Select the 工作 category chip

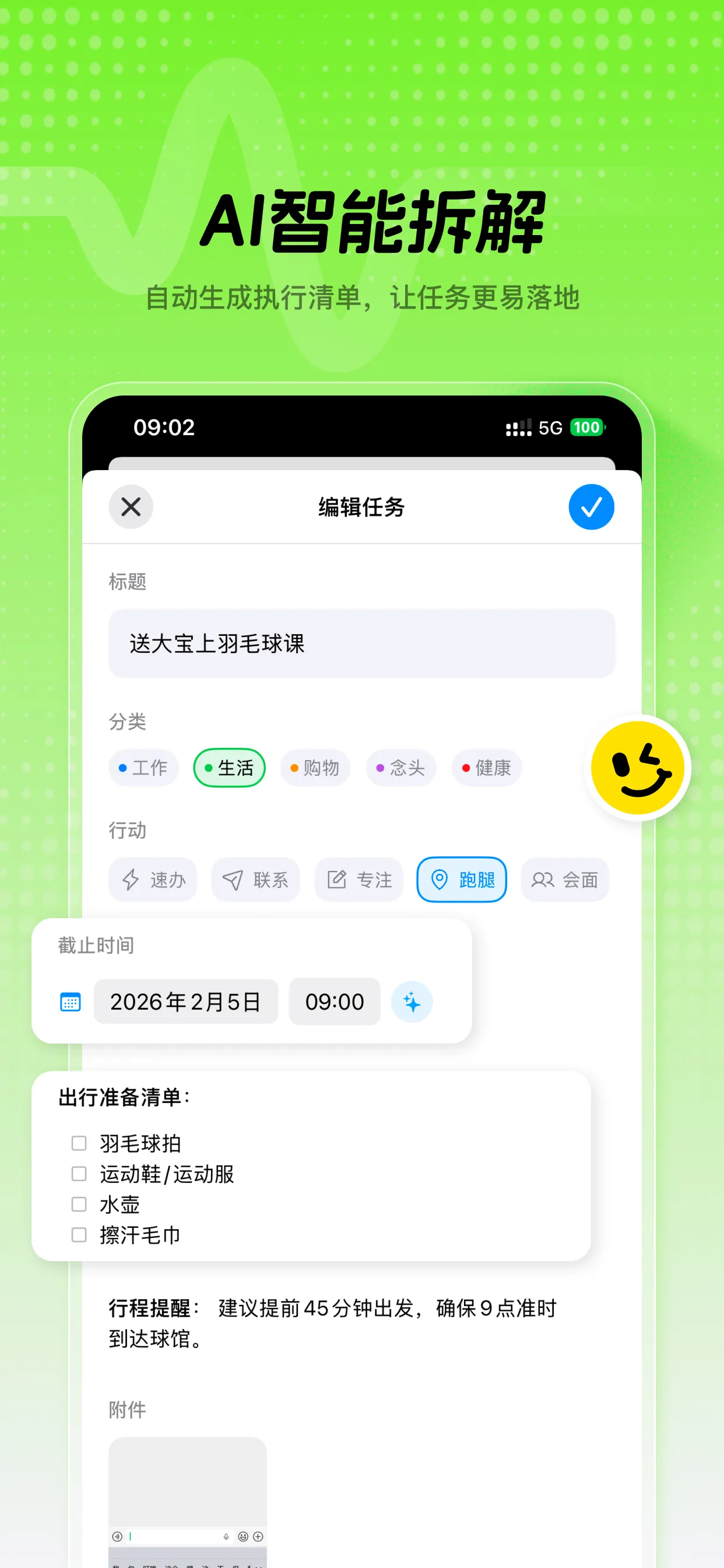143,768
